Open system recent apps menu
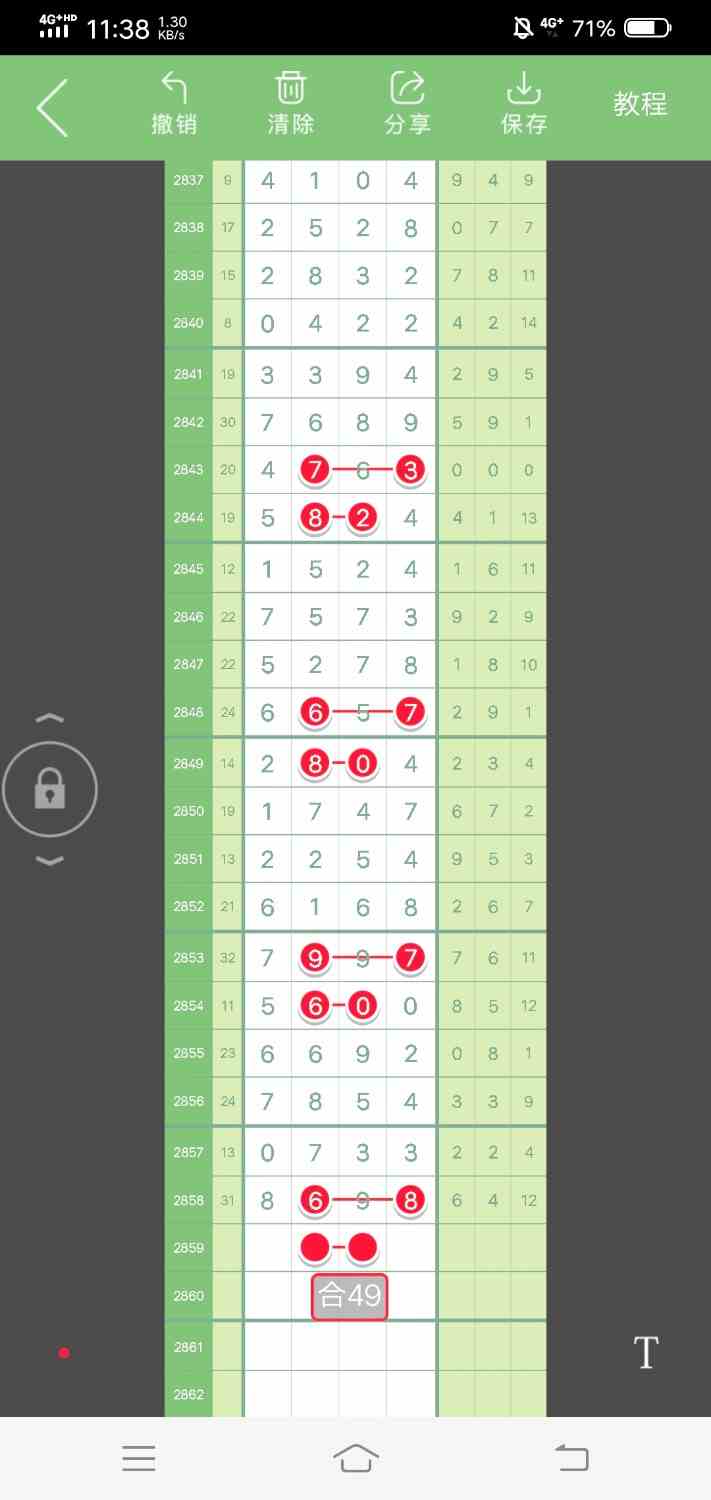 pos(139,1459)
